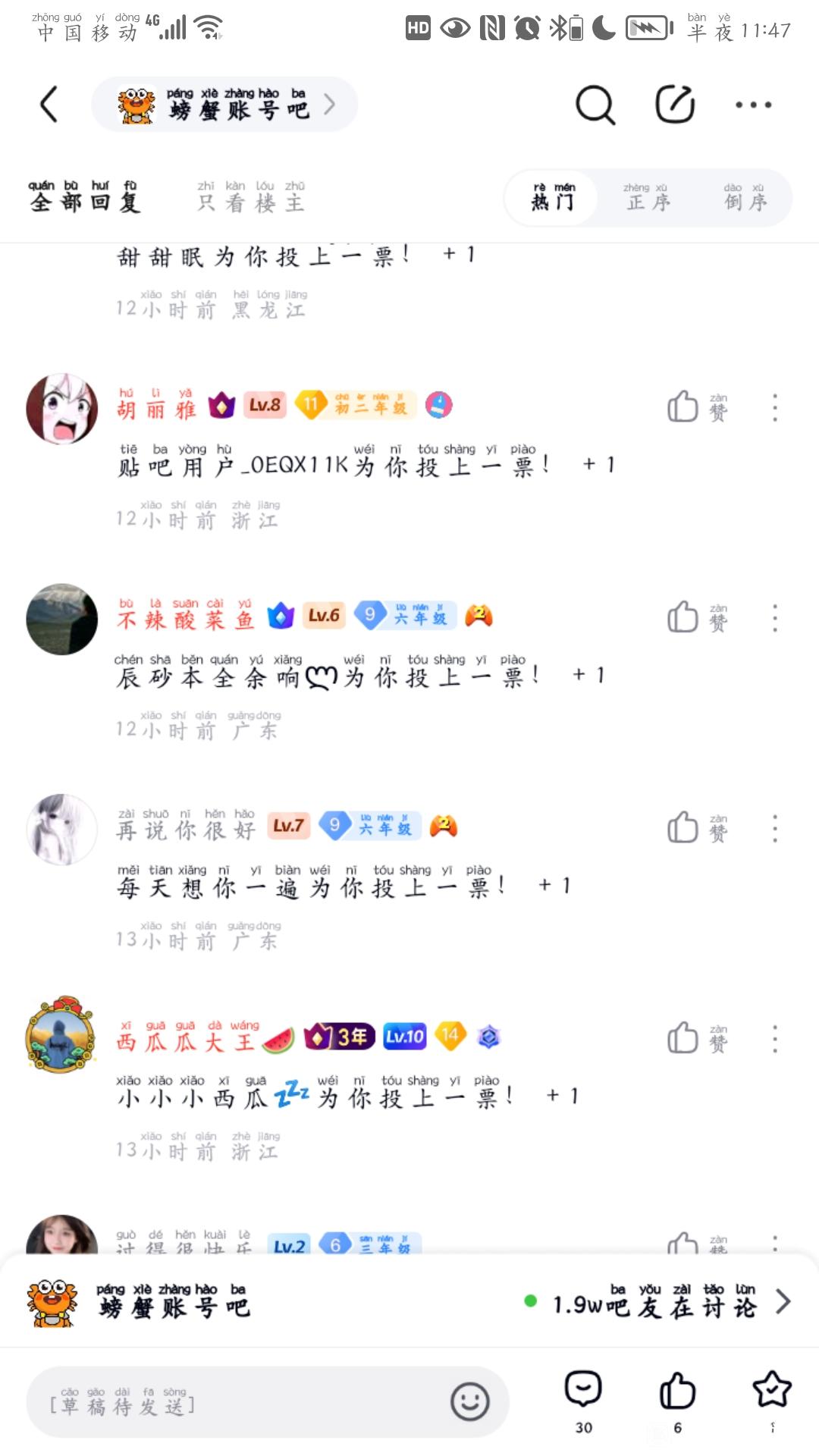Open more options on 不辣酸菜鱼's reply
Viewport: 819px width, 1456px height.
pyautogui.click(x=774, y=618)
